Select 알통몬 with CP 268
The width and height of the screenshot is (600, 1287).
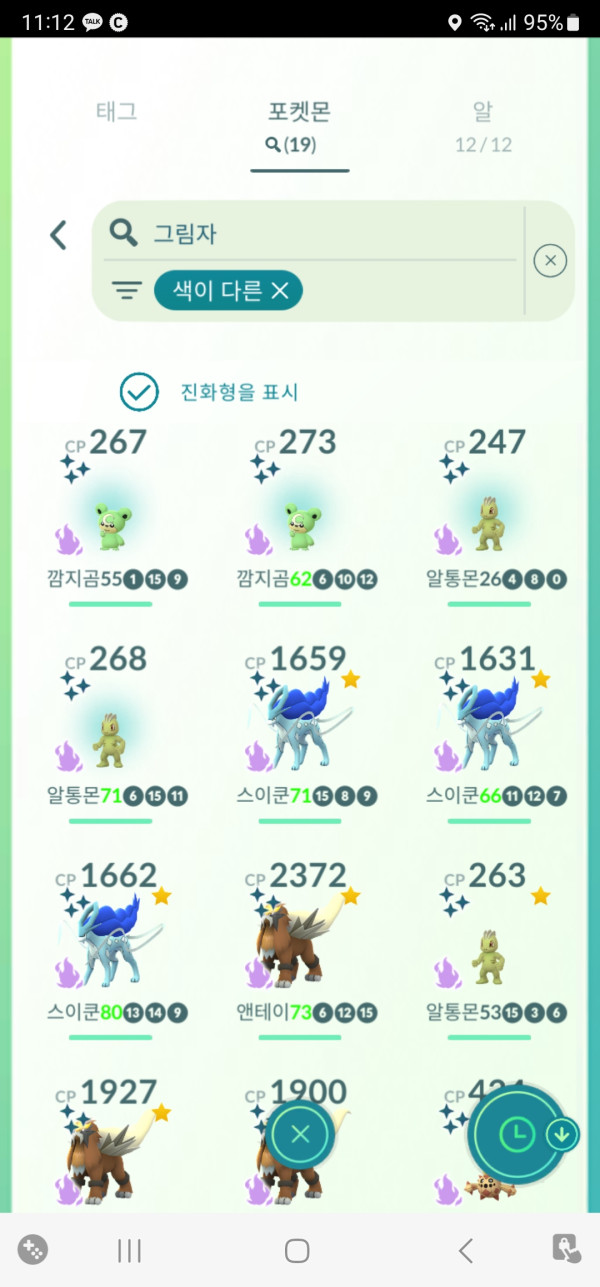110,735
